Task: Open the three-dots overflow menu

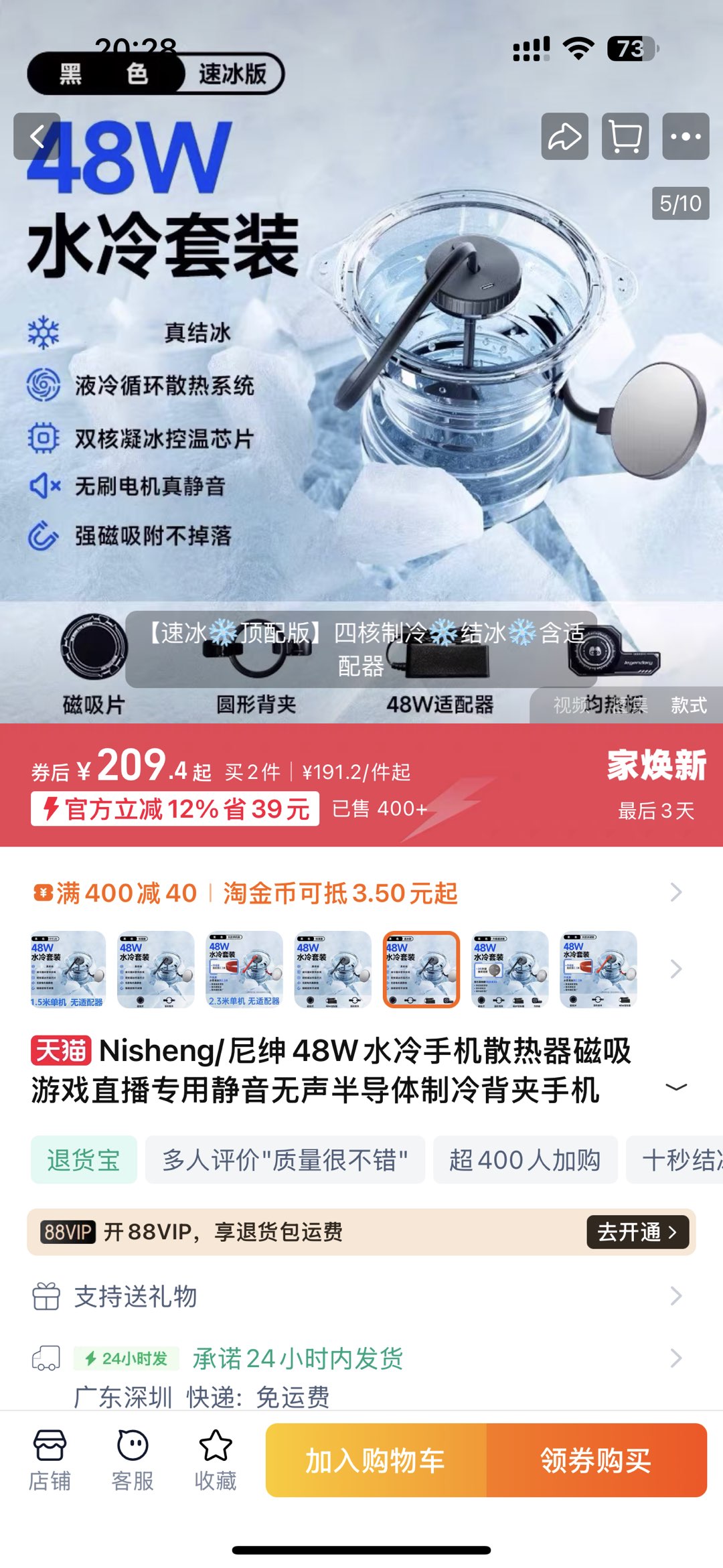Action: (x=686, y=137)
